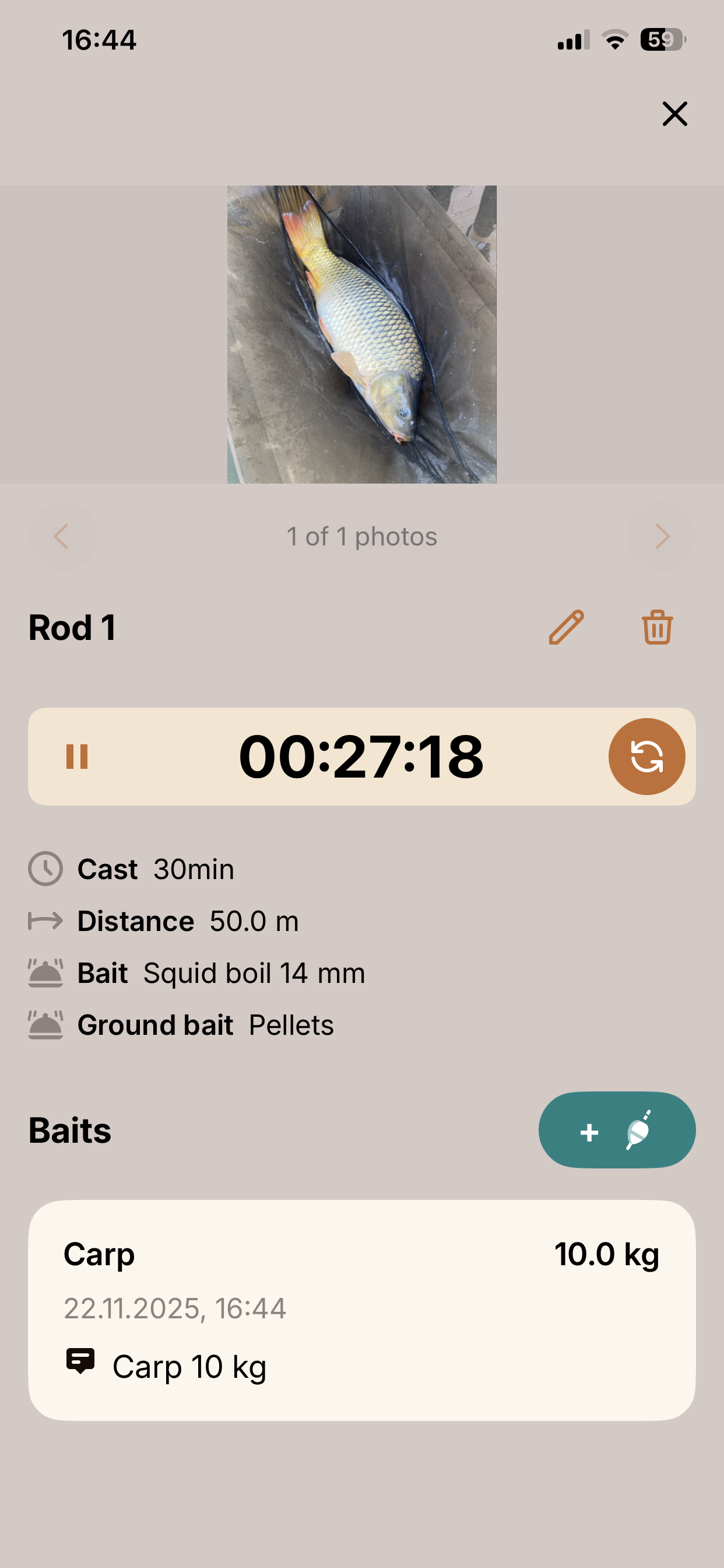Select the Rod 1 title
724x1568 pixels.
pyautogui.click(x=72, y=628)
